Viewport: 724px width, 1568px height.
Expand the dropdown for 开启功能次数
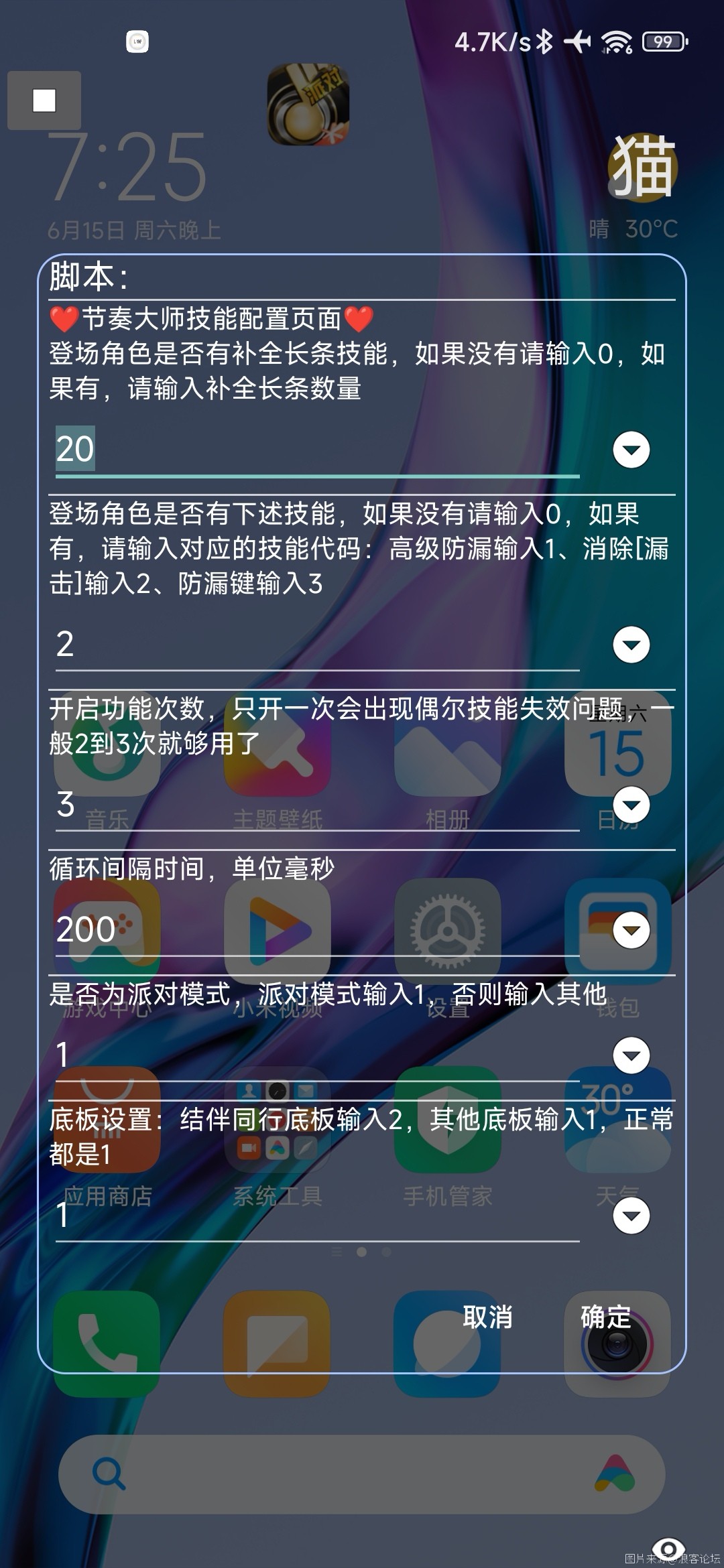[631, 805]
